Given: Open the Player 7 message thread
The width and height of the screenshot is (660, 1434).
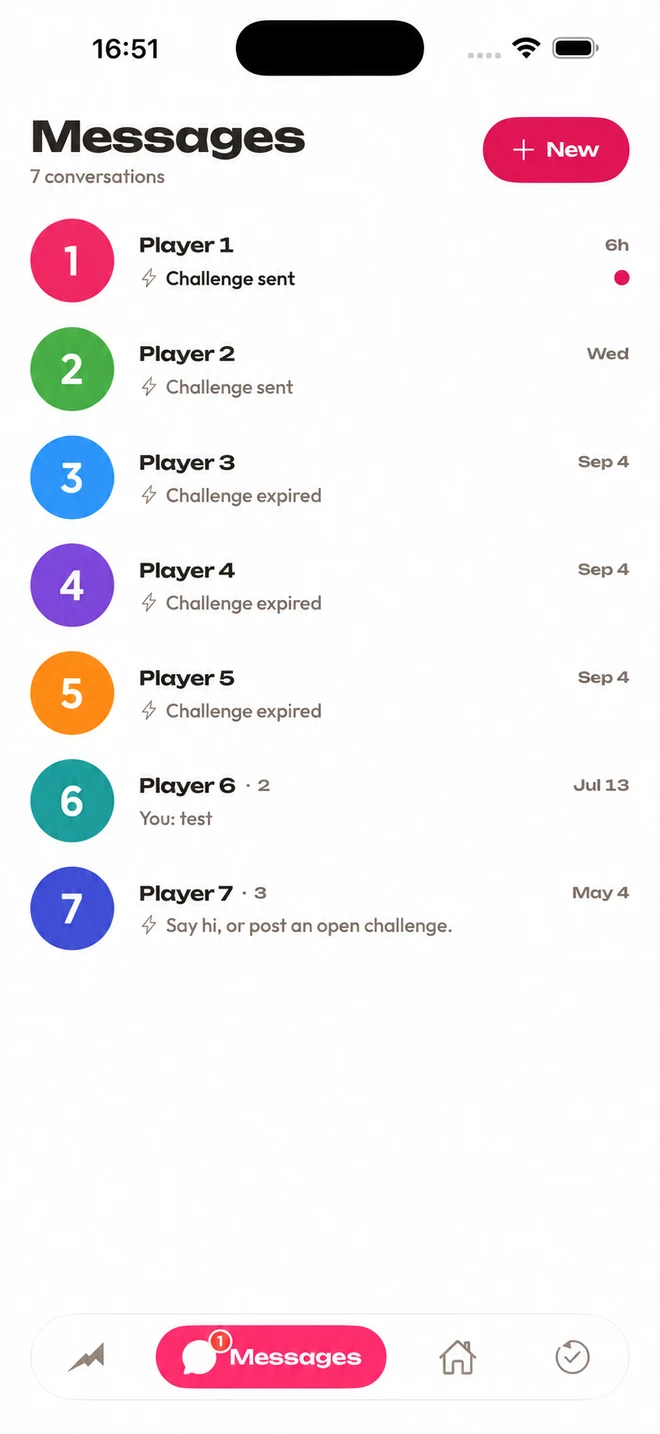Looking at the screenshot, I should [330, 909].
